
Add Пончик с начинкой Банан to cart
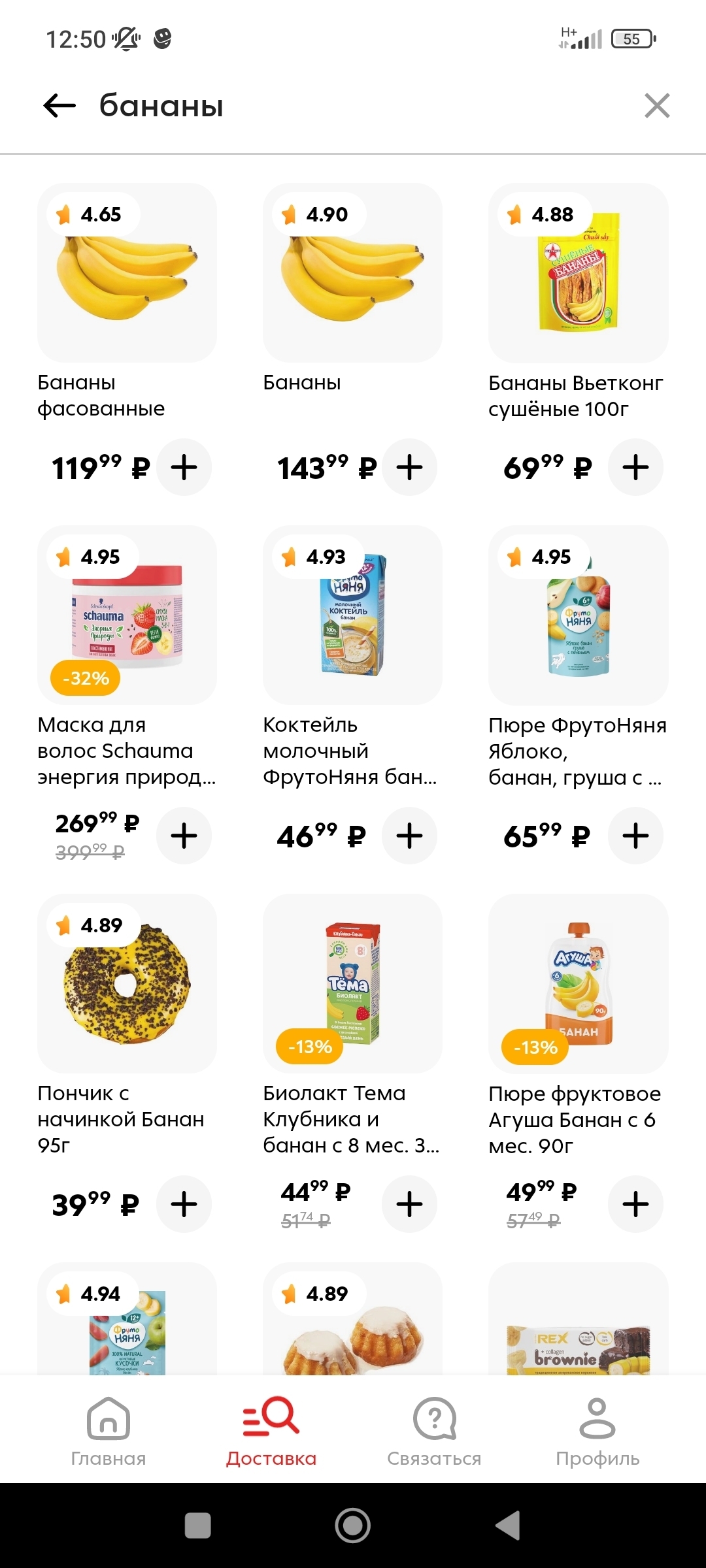(184, 1204)
